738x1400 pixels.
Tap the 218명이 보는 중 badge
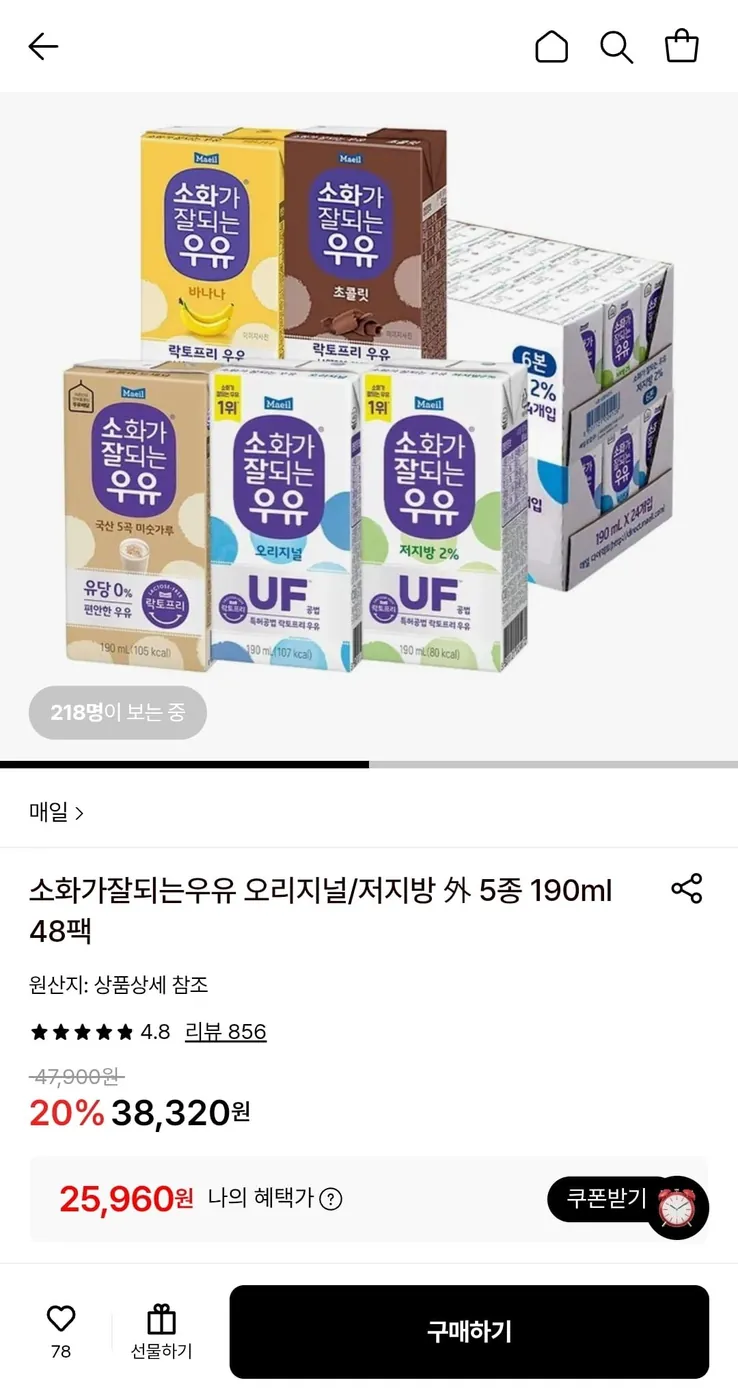pyautogui.click(x=117, y=712)
